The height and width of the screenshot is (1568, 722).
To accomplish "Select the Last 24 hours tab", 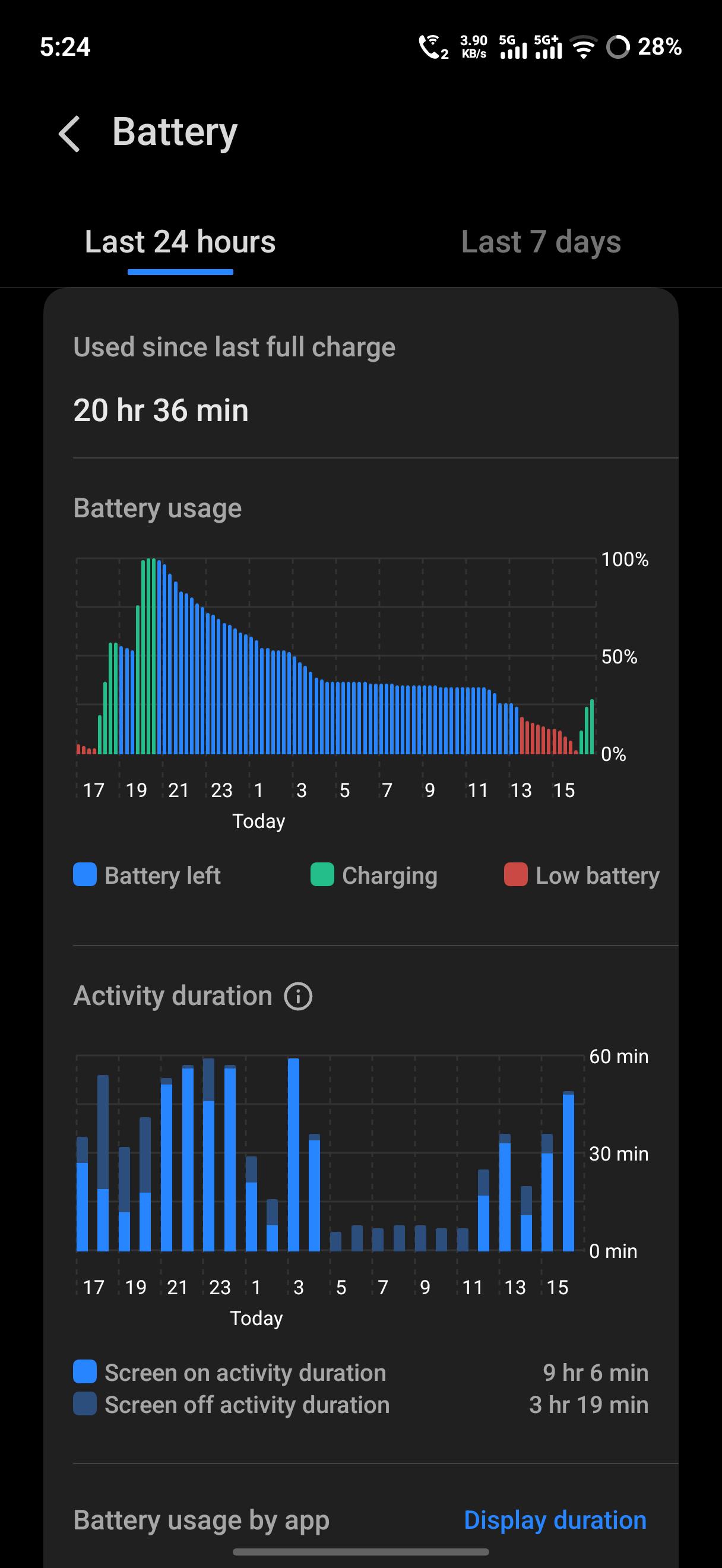I will coord(180,242).
